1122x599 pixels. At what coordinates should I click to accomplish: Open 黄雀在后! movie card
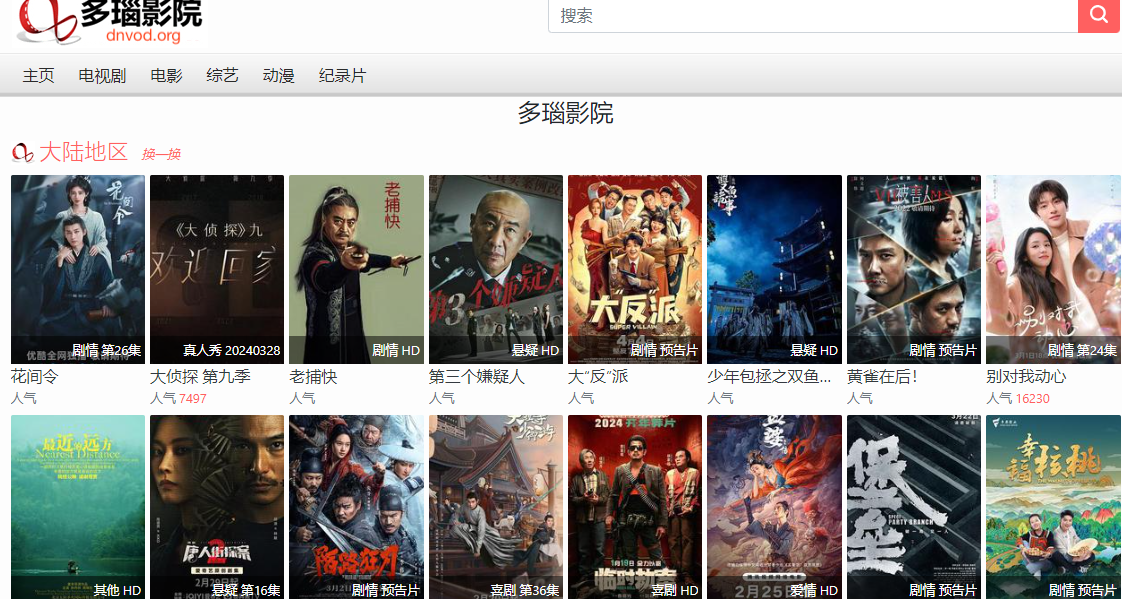click(914, 268)
